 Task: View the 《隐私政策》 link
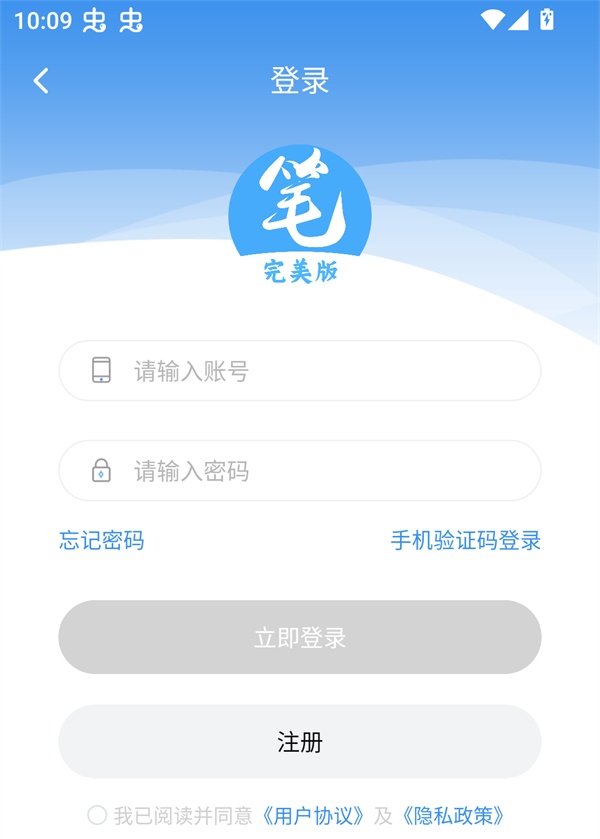(452, 815)
